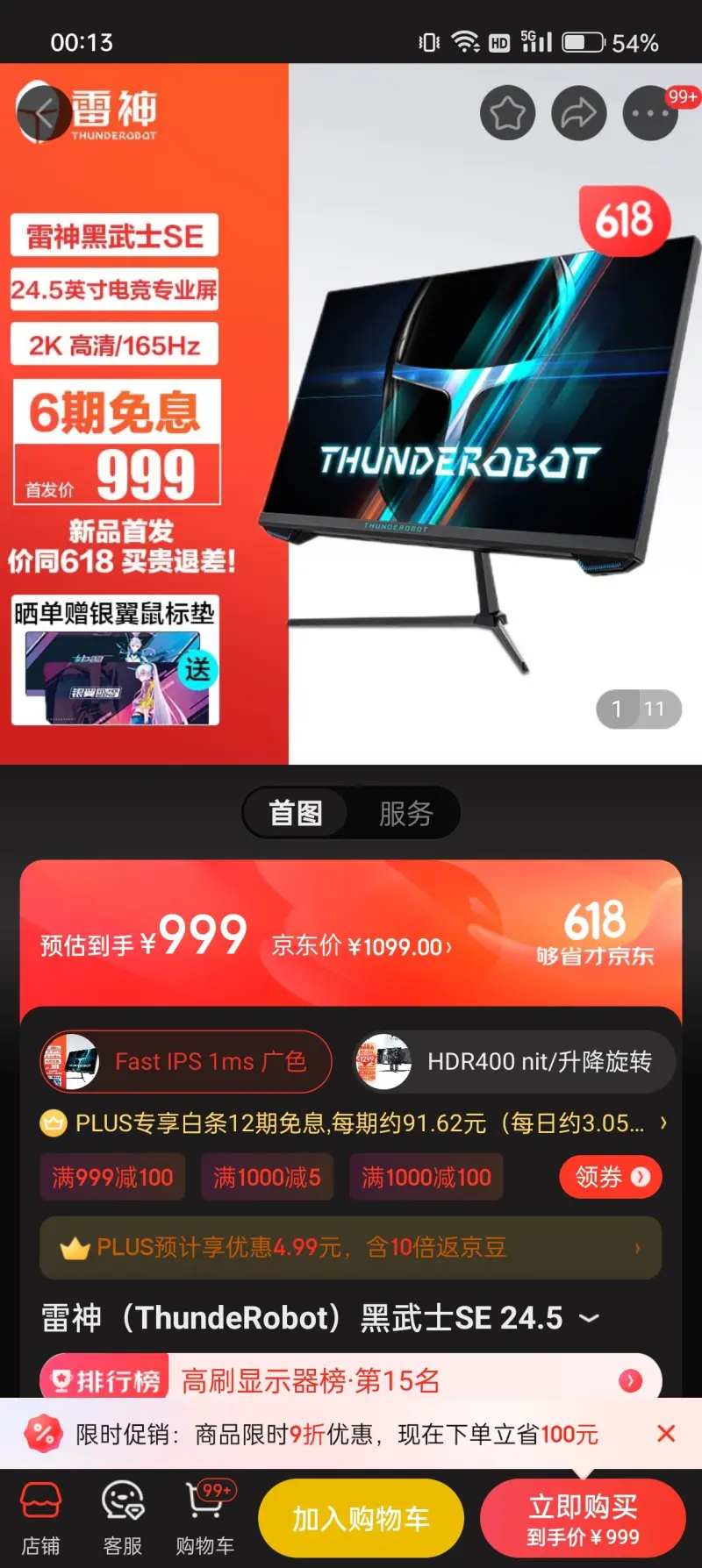The width and height of the screenshot is (702, 1568).
Task: Open the three-dot overflow menu
Action: pos(649,113)
